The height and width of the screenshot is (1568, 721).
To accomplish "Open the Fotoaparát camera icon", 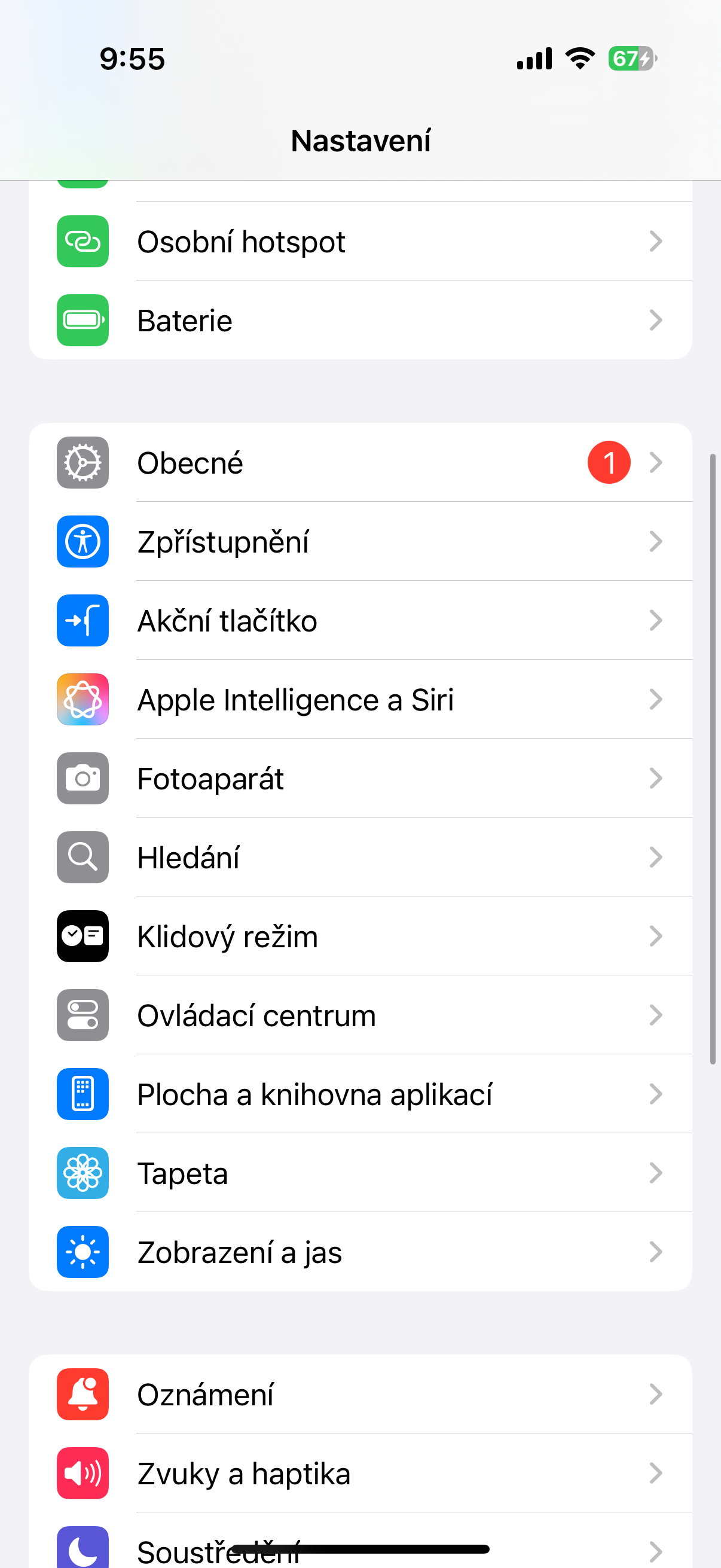I will [x=83, y=778].
